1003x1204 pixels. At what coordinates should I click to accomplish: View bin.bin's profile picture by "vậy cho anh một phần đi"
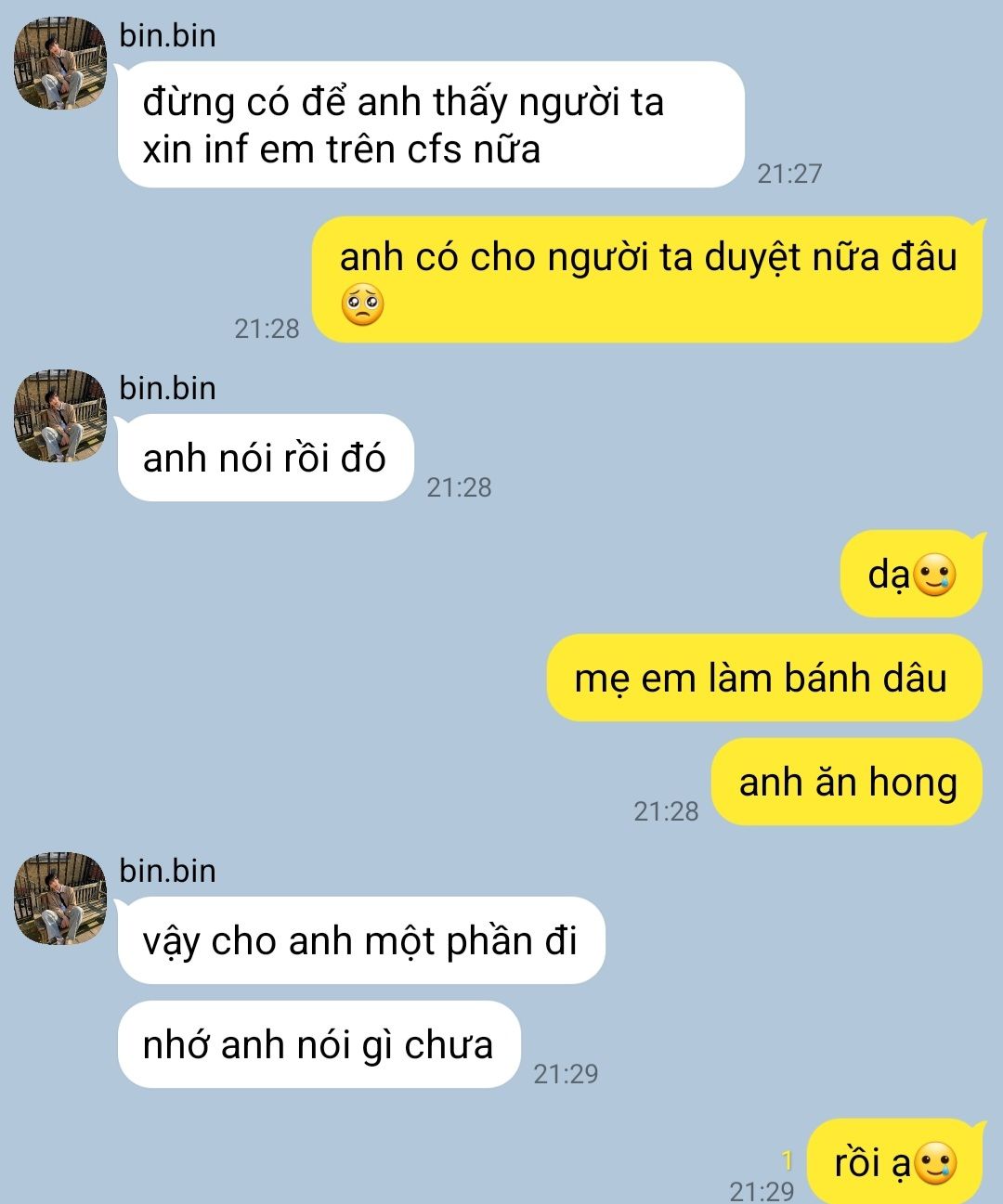tap(60, 899)
